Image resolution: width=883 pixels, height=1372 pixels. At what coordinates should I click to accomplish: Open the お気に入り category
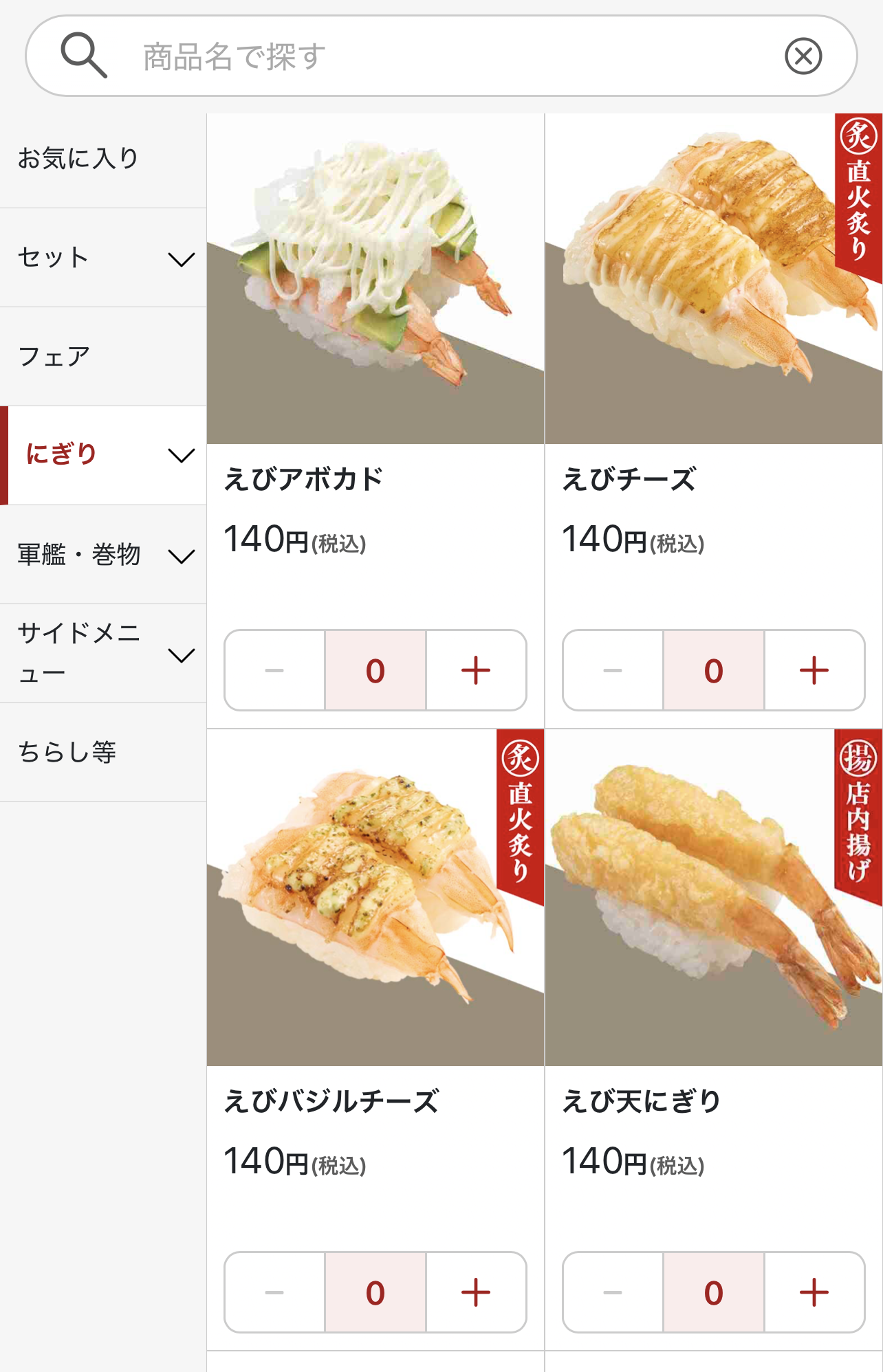(x=103, y=159)
